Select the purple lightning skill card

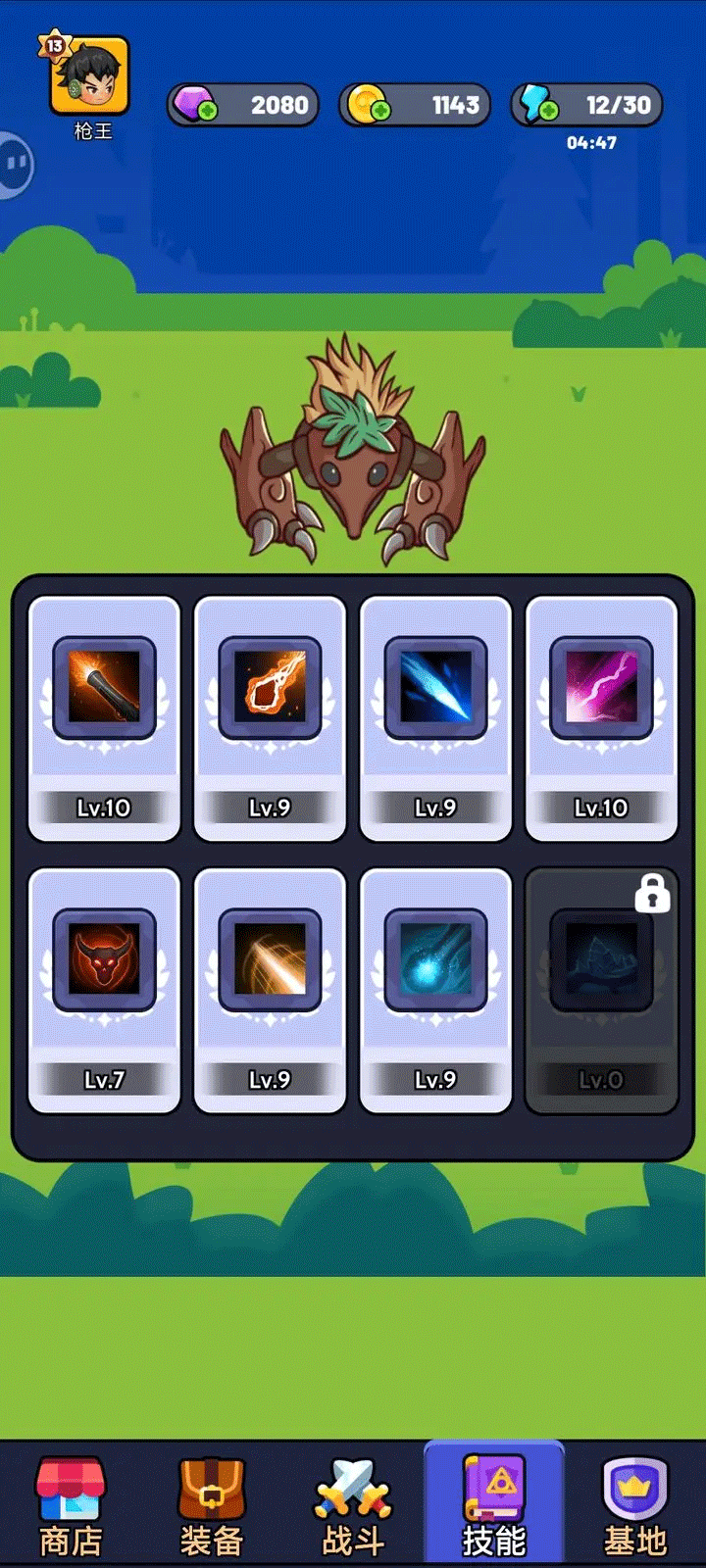pos(601,718)
